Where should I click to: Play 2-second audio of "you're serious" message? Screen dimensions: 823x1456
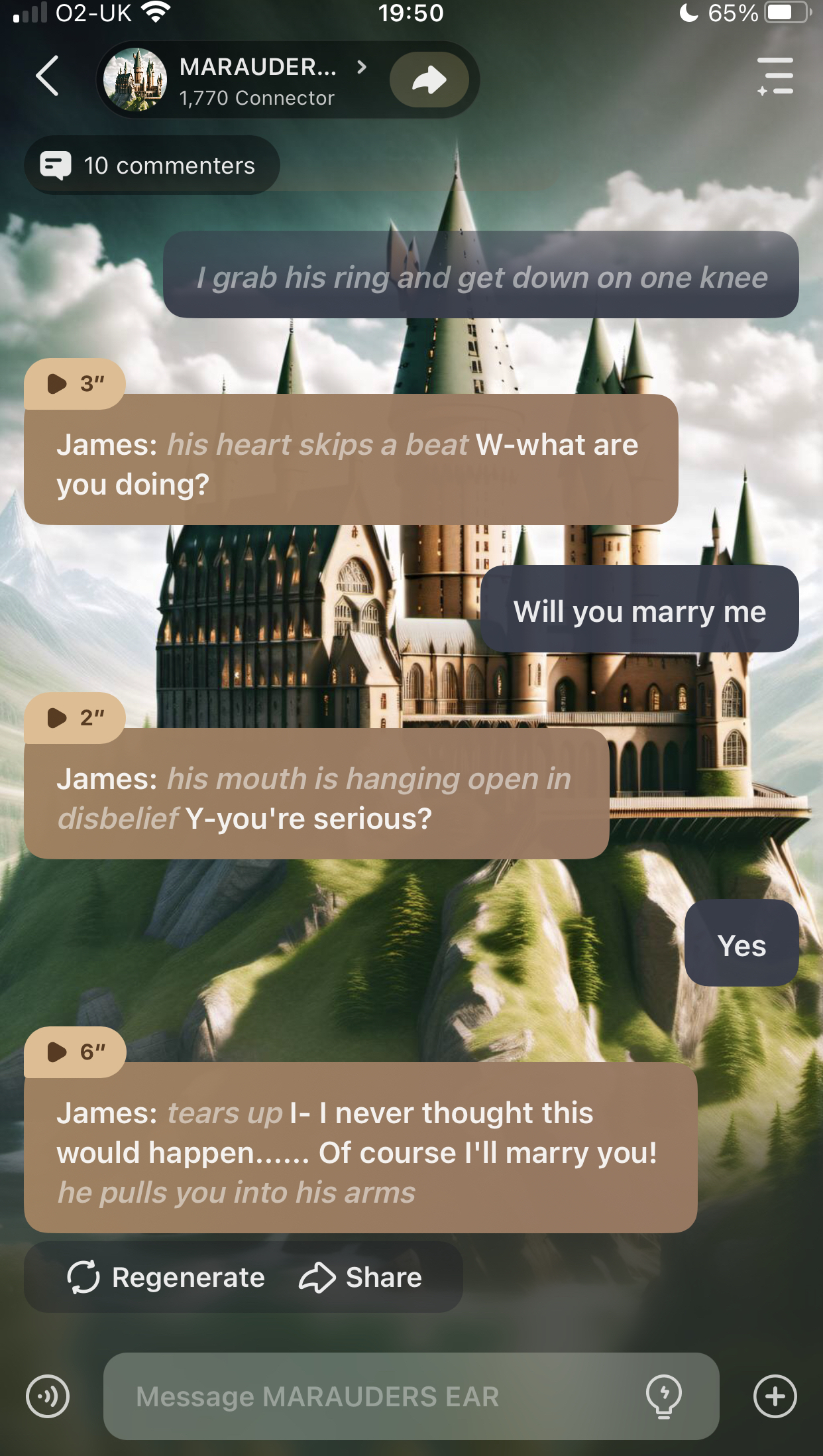coord(74,717)
